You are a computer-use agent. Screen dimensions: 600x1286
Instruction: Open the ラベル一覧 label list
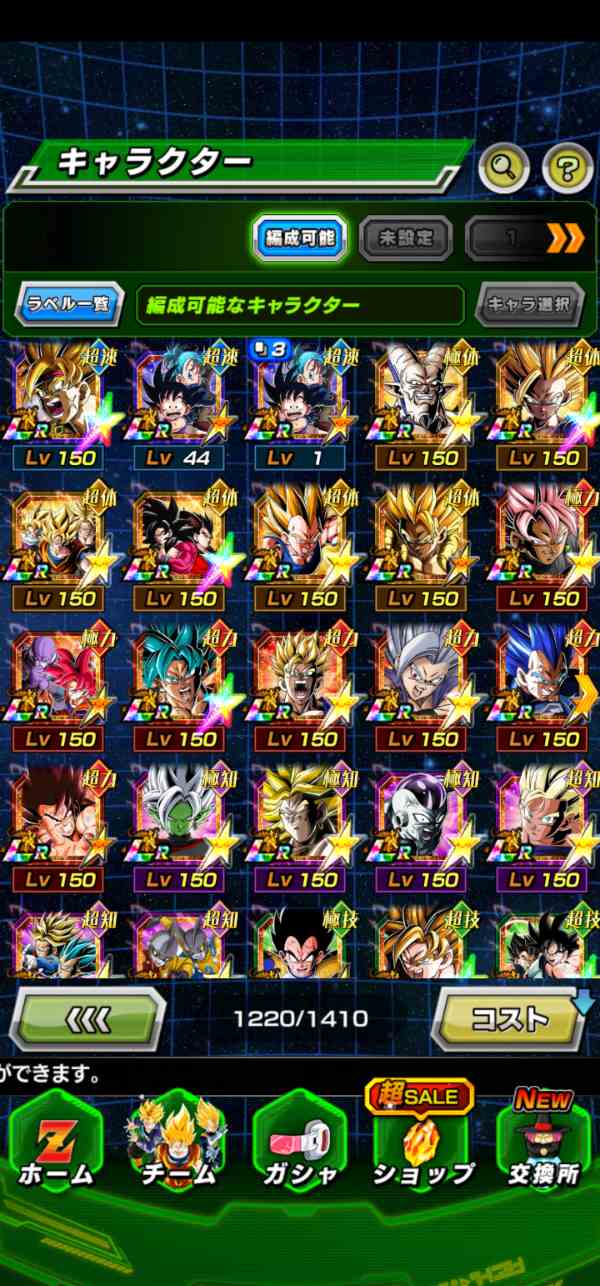coord(69,304)
